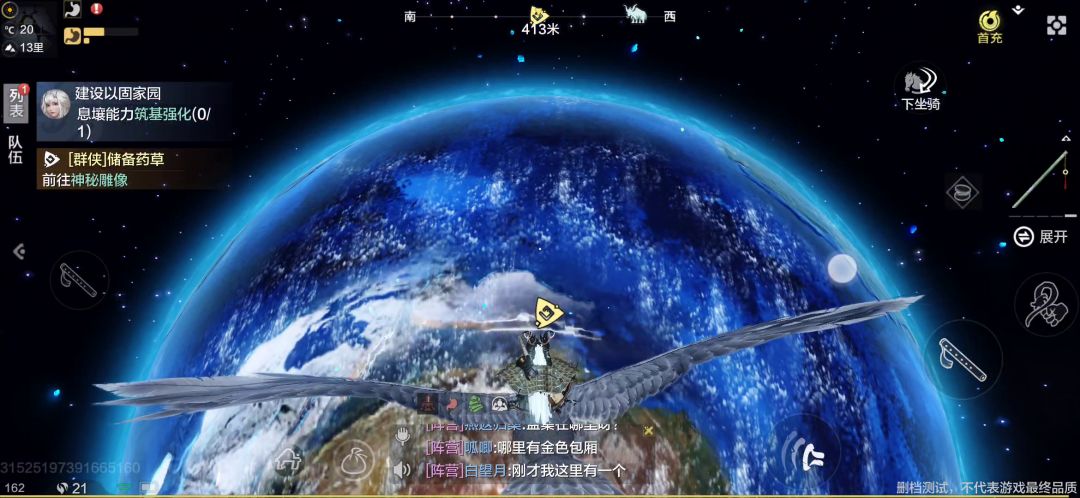The image size is (1080, 498).
Task: Tap the flute skill button on left
Action: 79,280
